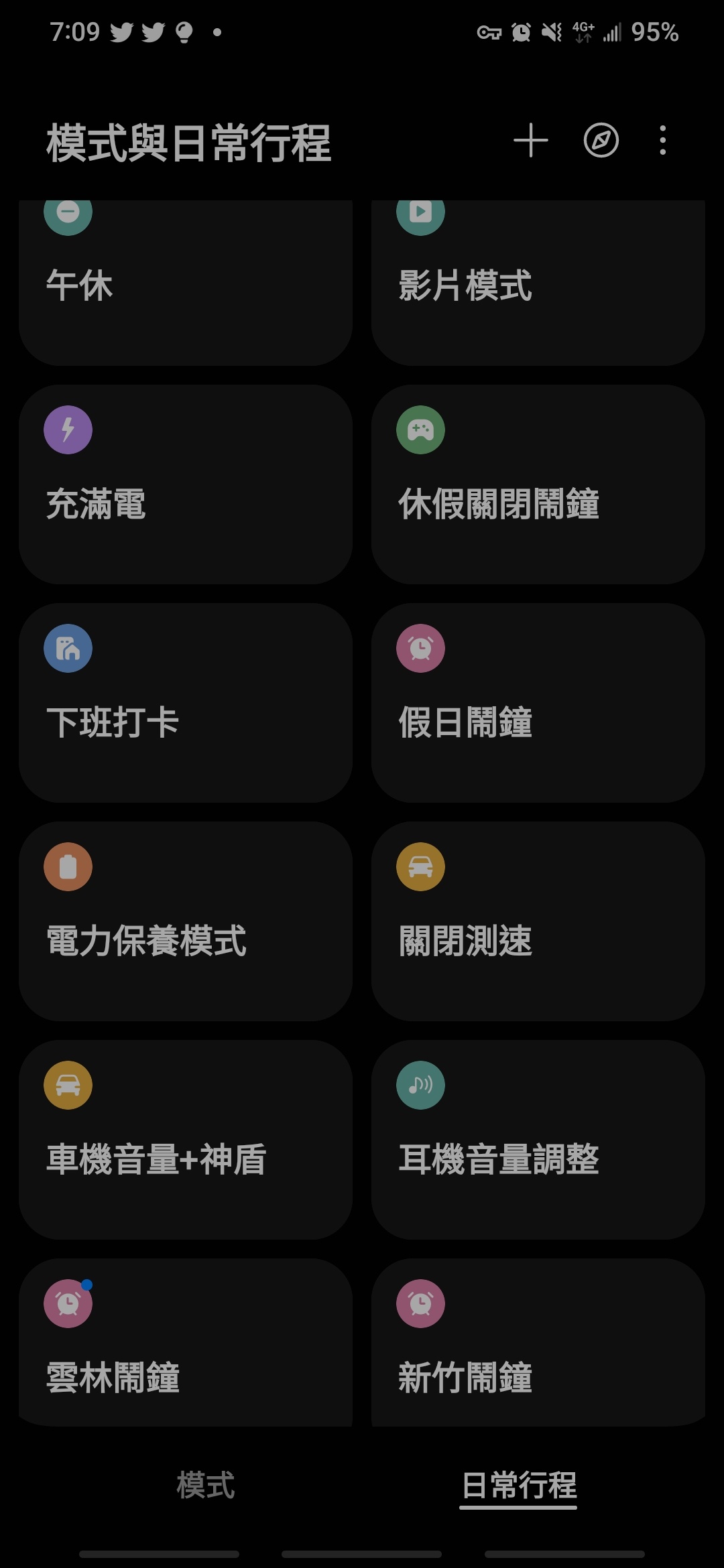Open the more options menu
This screenshot has width=724, height=1568.
[662, 141]
